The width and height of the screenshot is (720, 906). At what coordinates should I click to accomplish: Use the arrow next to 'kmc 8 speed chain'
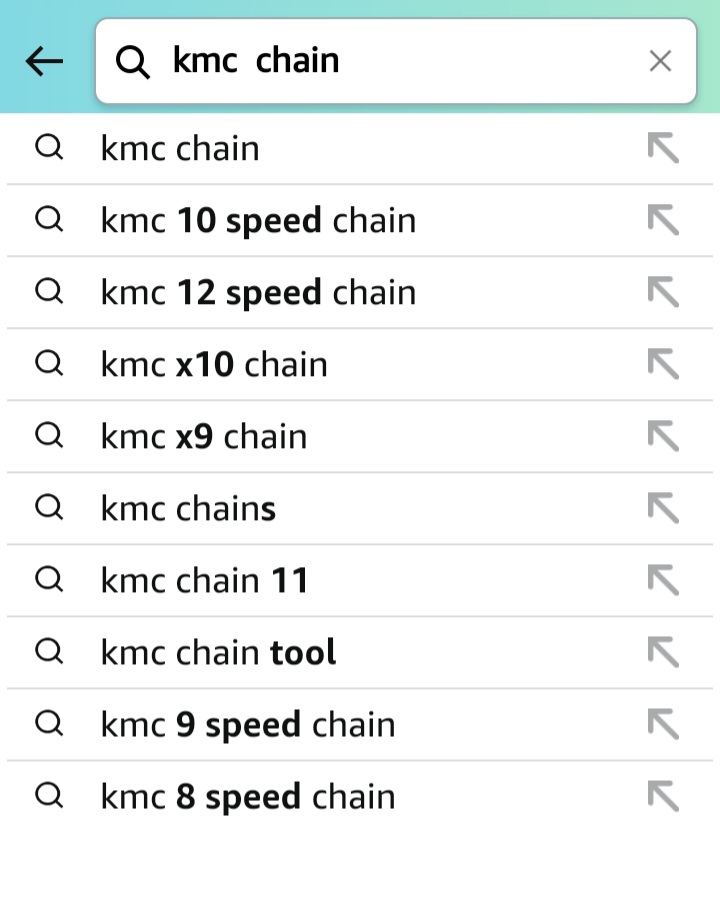(663, 796)
